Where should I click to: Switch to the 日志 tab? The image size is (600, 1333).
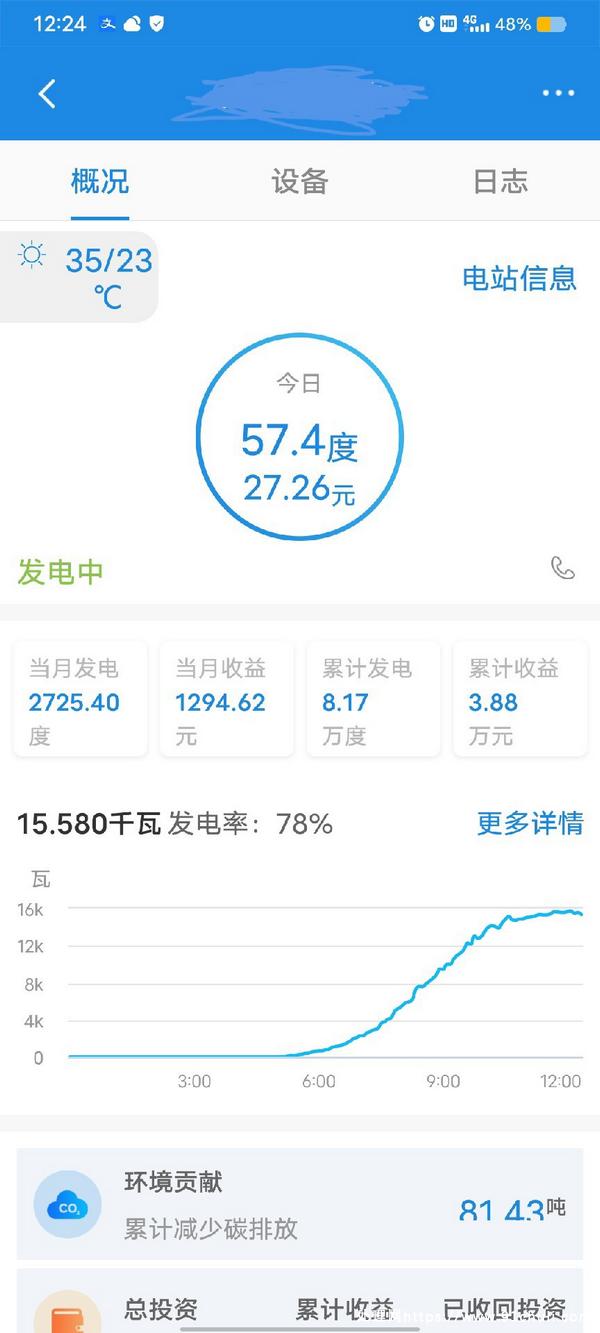[500, 181]
